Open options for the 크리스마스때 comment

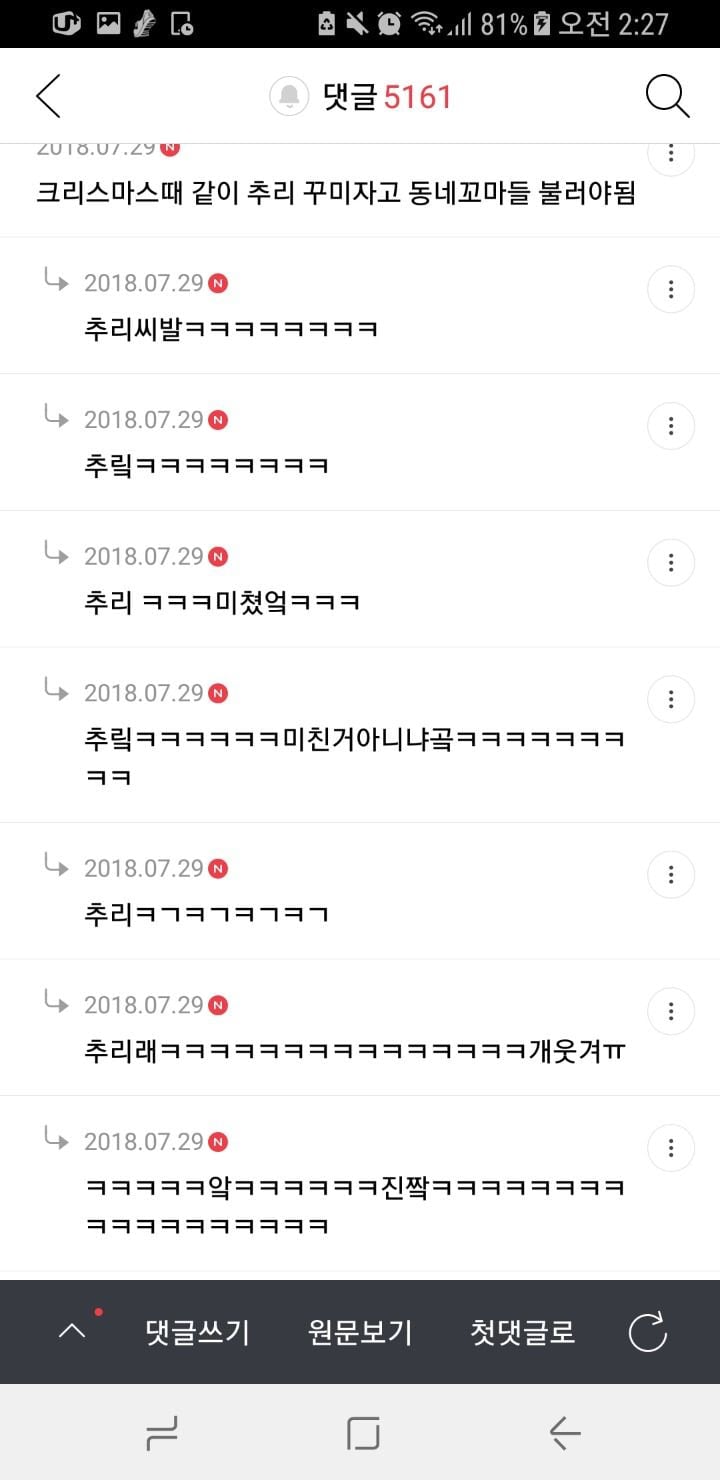[x=671, y=154]
